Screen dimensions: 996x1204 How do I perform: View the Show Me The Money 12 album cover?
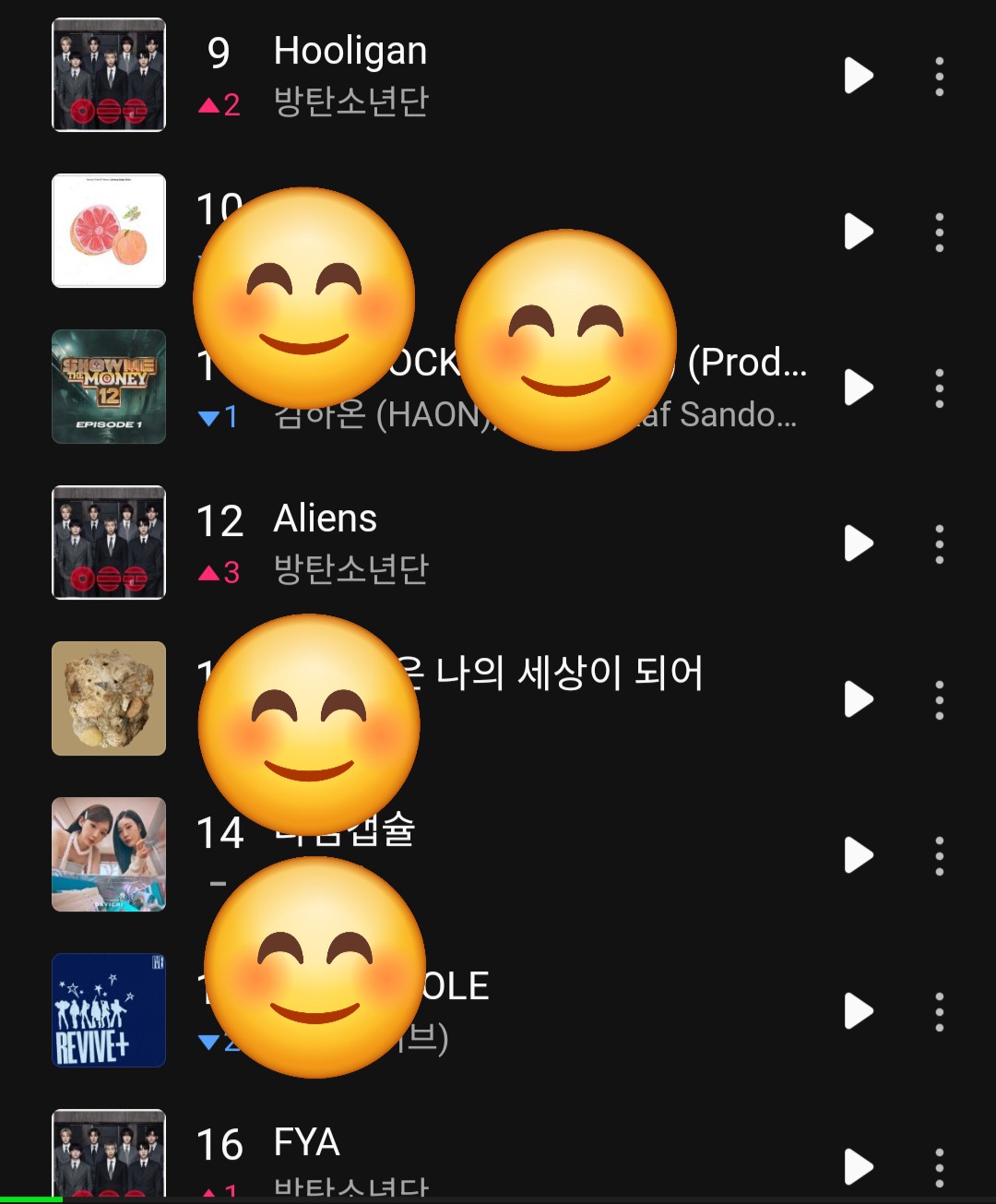(109, 387)
